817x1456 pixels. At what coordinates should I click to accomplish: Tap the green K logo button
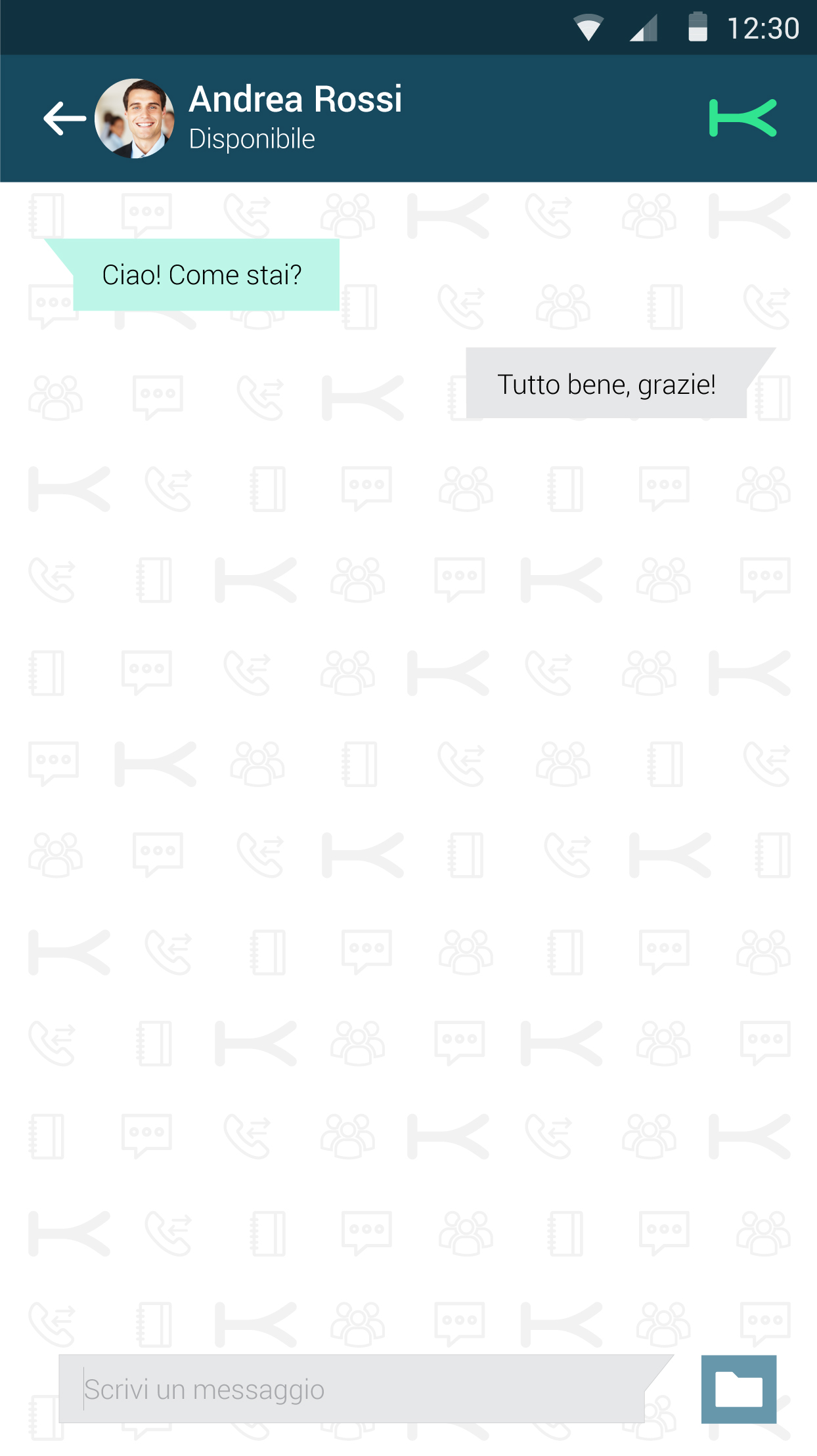point(743,118)
